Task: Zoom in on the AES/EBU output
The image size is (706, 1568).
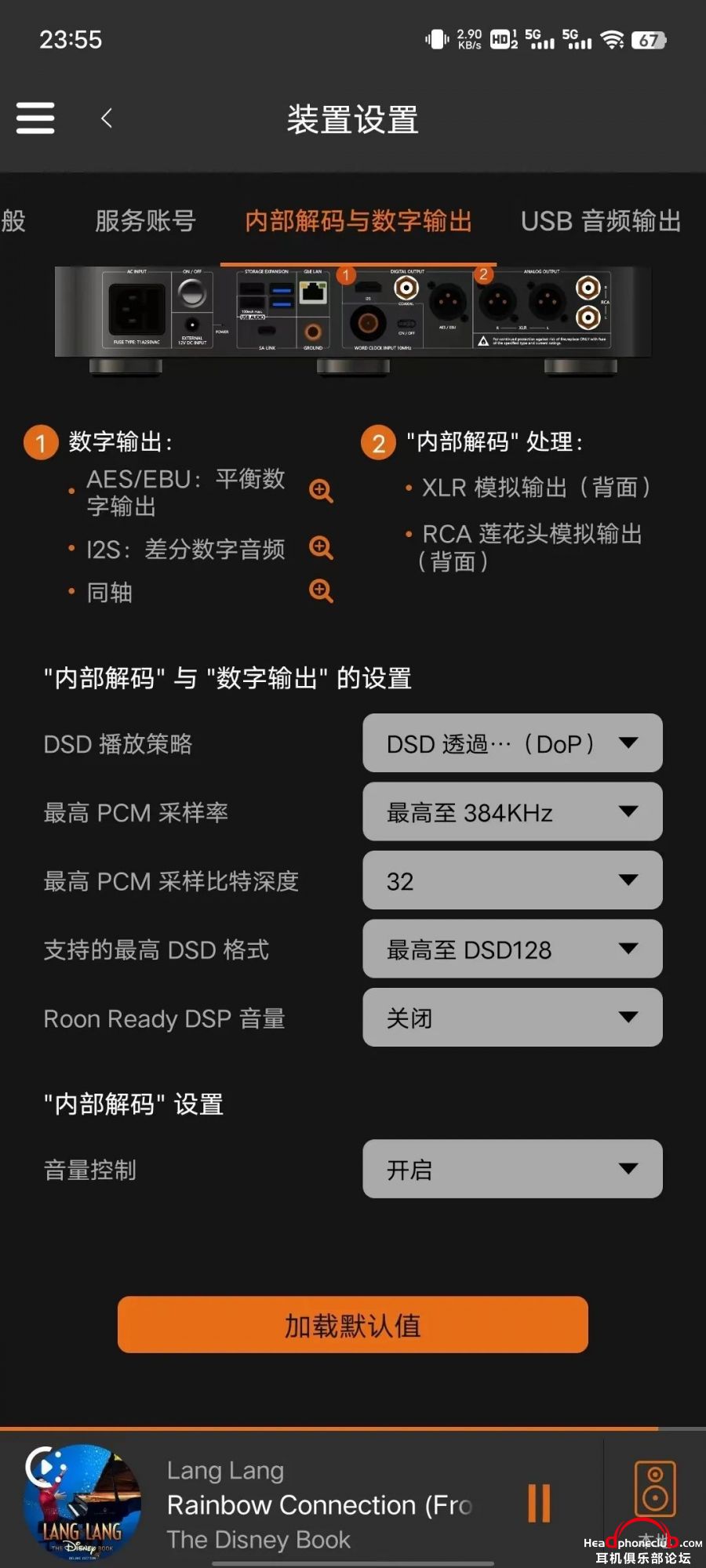Action: (321, 491)
